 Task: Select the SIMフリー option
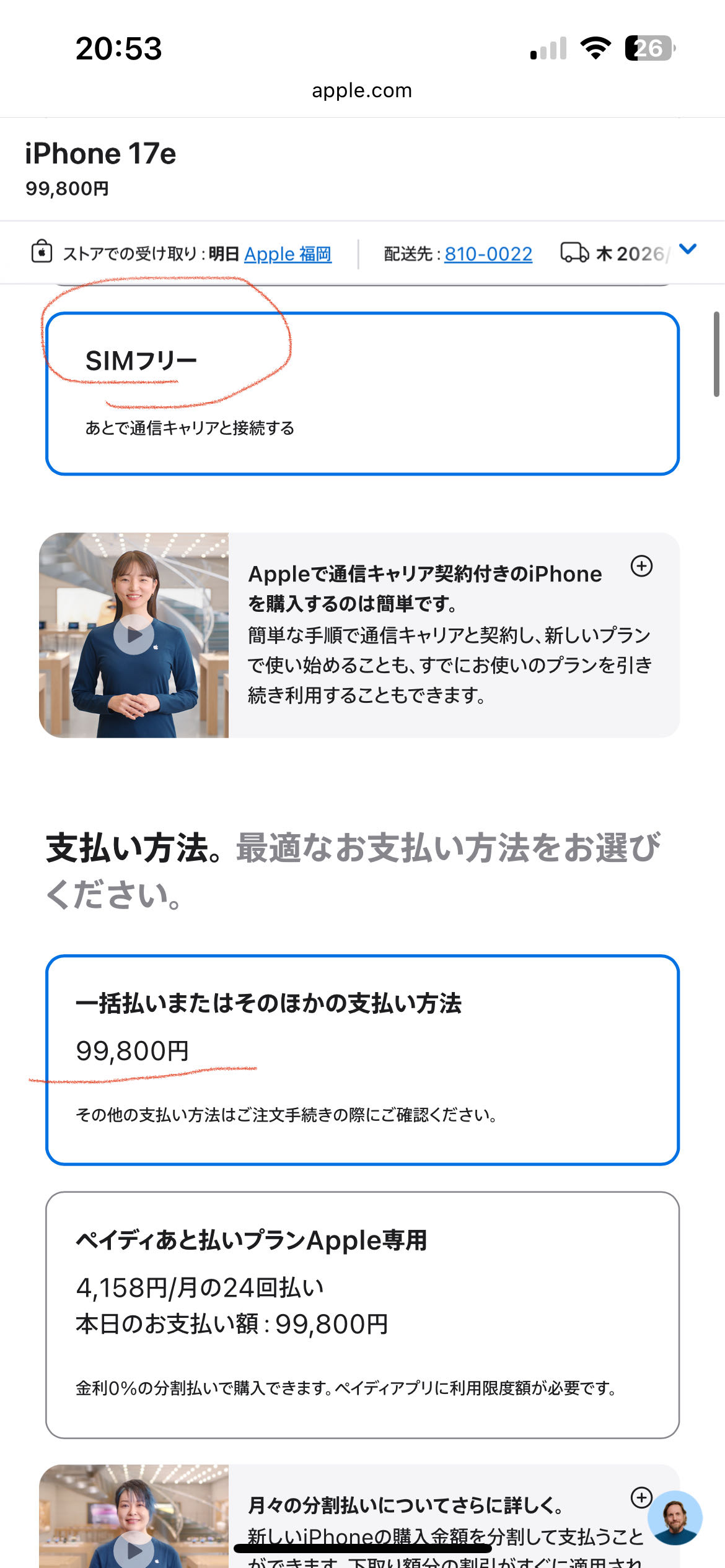(362, 394)
